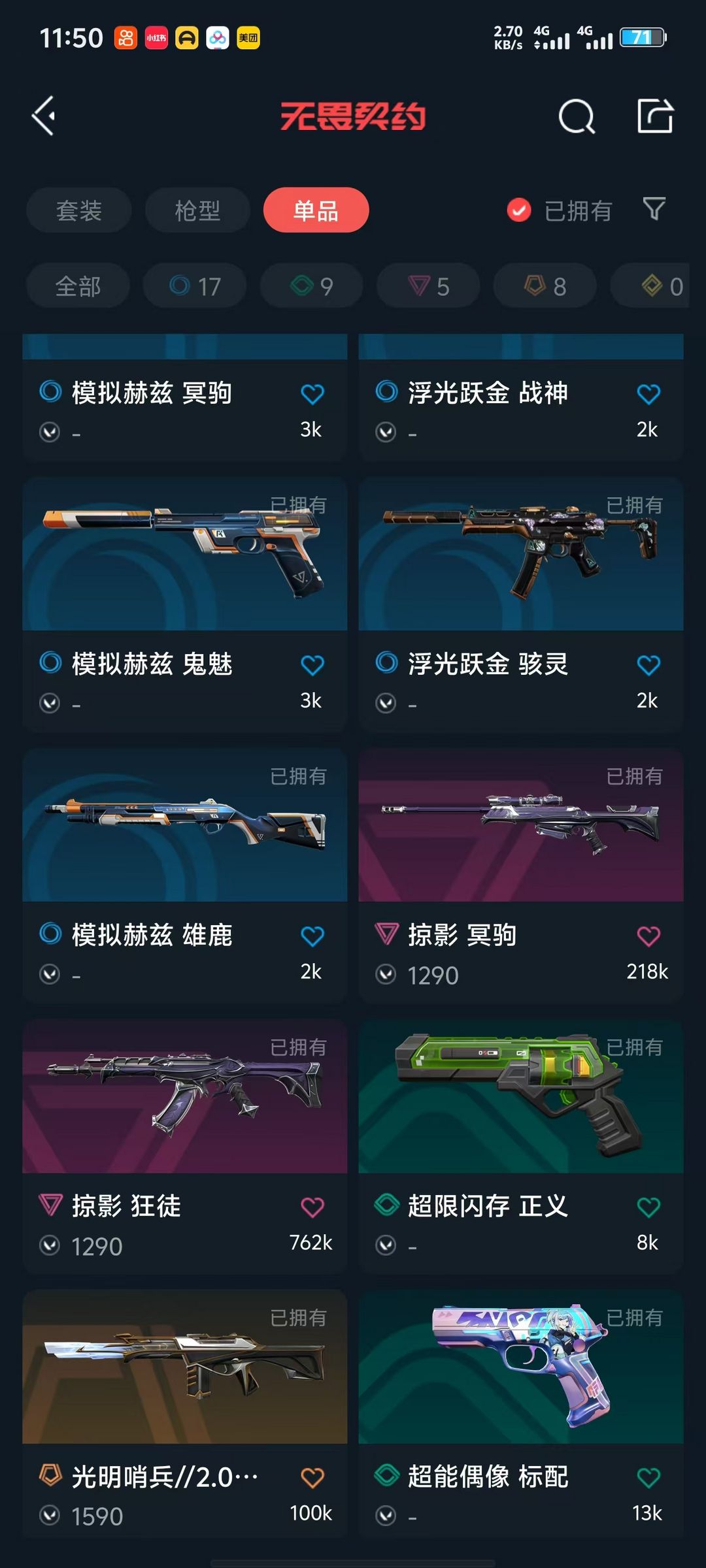Select the 单品 tab
Screen dimensions: 706x1568
[x=316, y=210]
